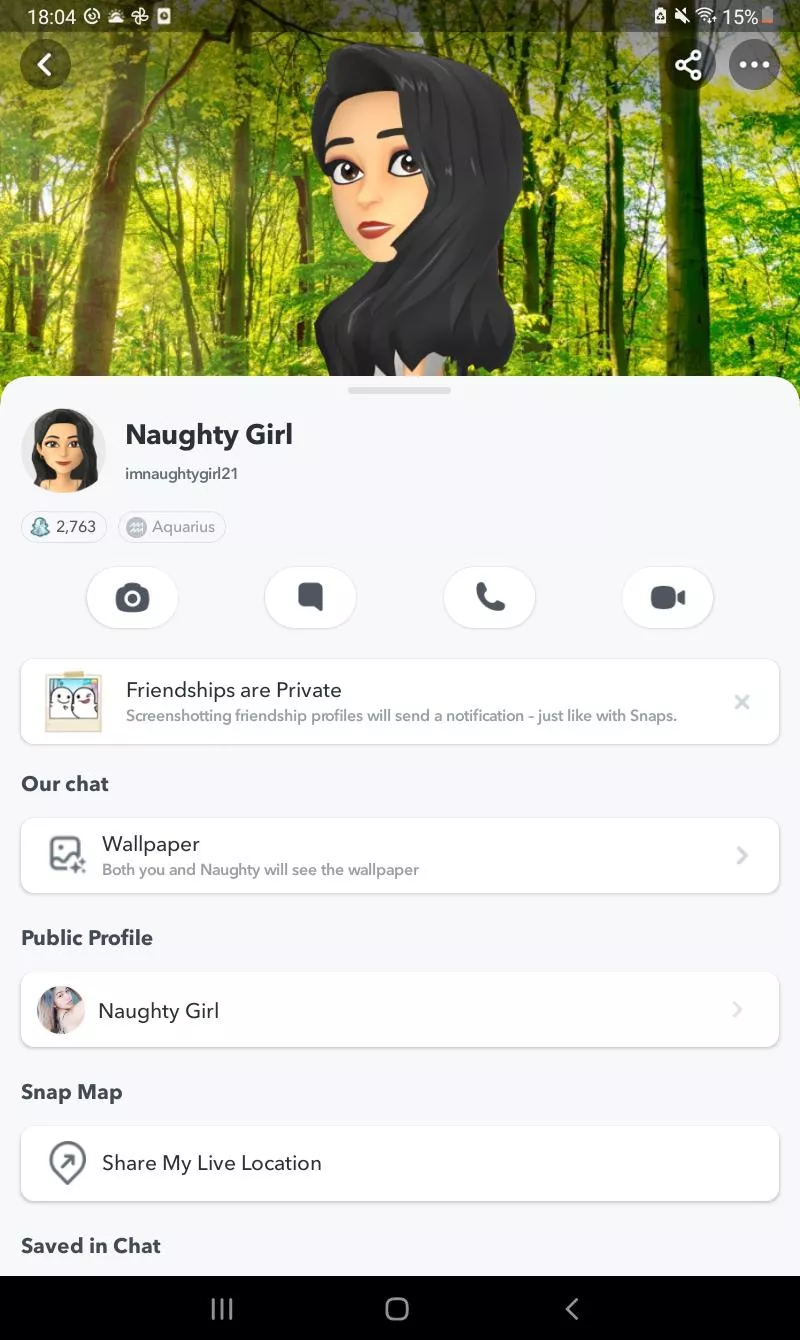Open Wallpaper settings for our chat
This screenshot has width=800, height=1340.
tap(400, 856)
